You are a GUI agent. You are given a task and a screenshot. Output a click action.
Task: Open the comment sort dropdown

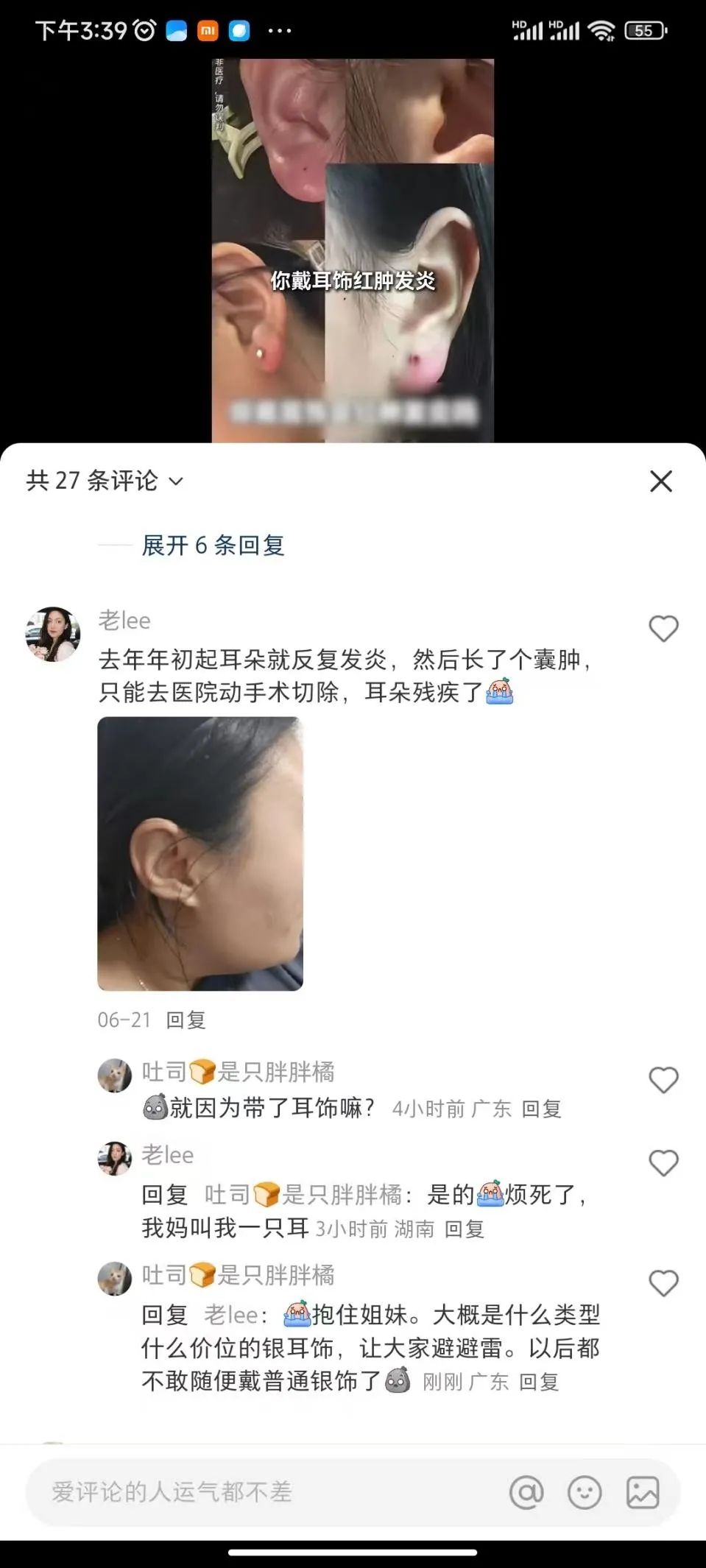point(105,481)
